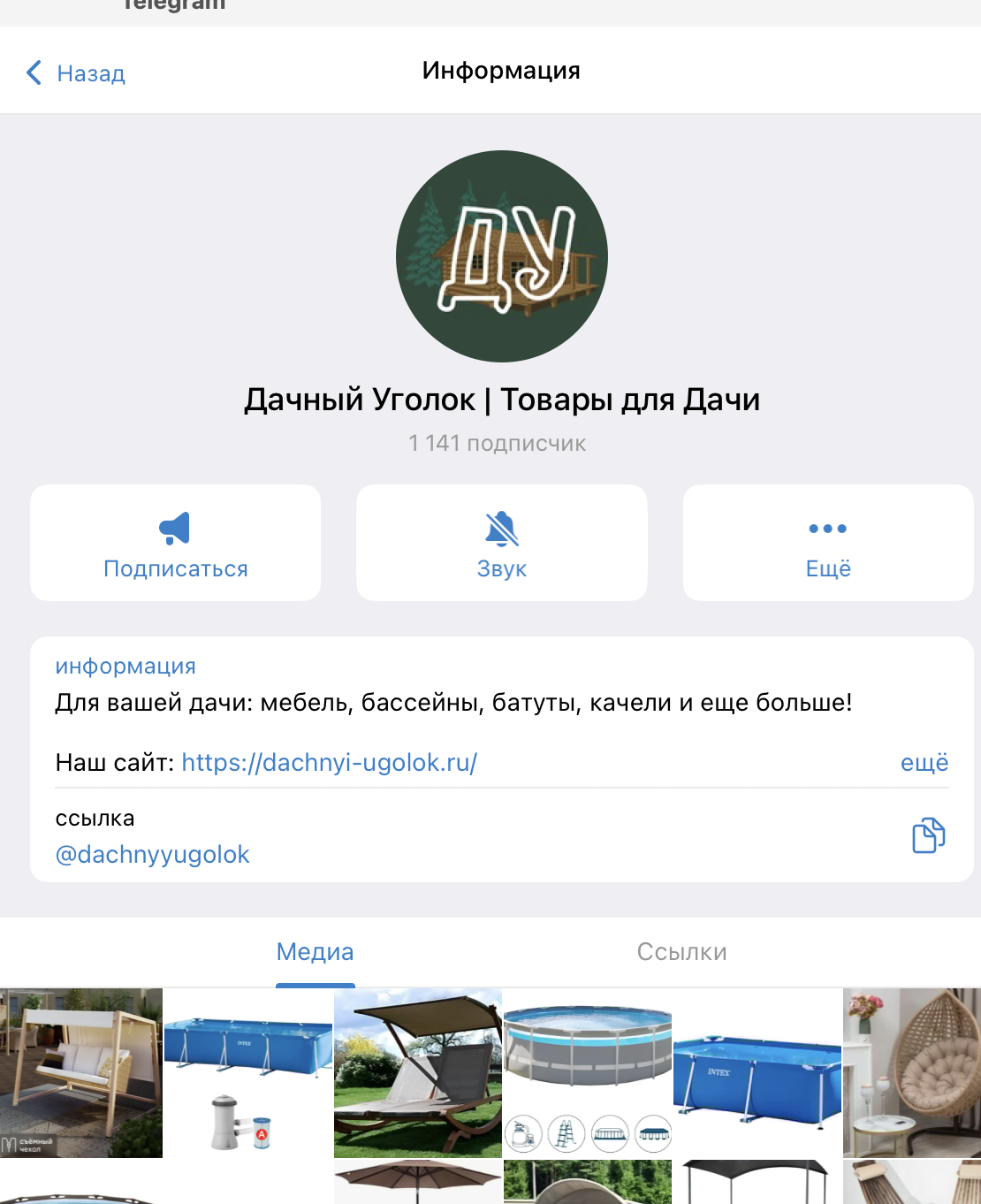Open the blue pool with filter pump photo
Image resolution: width=981 pixels, height=1204 pixels.
tap(248, 1072)
